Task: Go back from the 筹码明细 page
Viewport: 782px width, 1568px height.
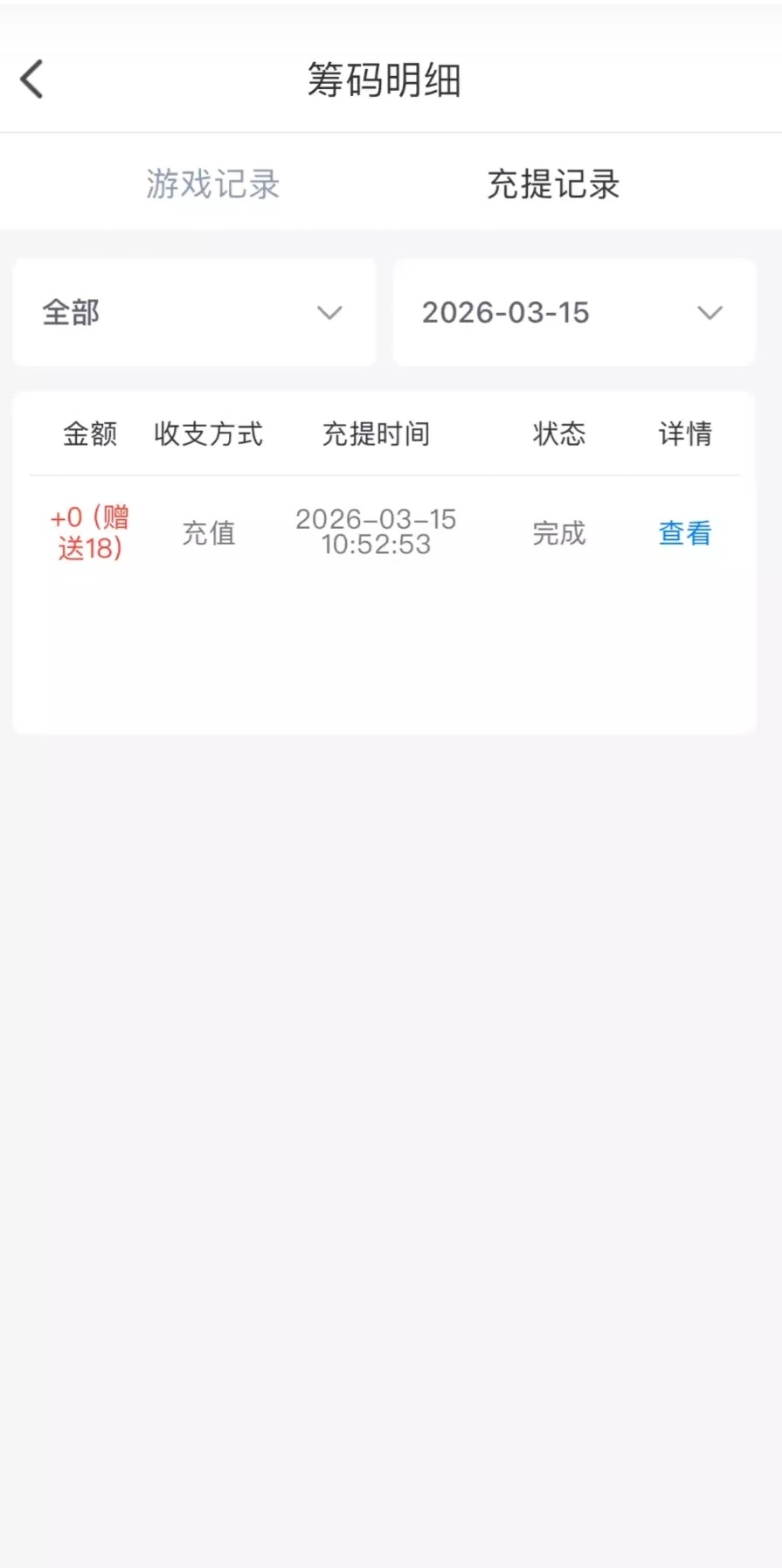Action: tap(32, 80)
